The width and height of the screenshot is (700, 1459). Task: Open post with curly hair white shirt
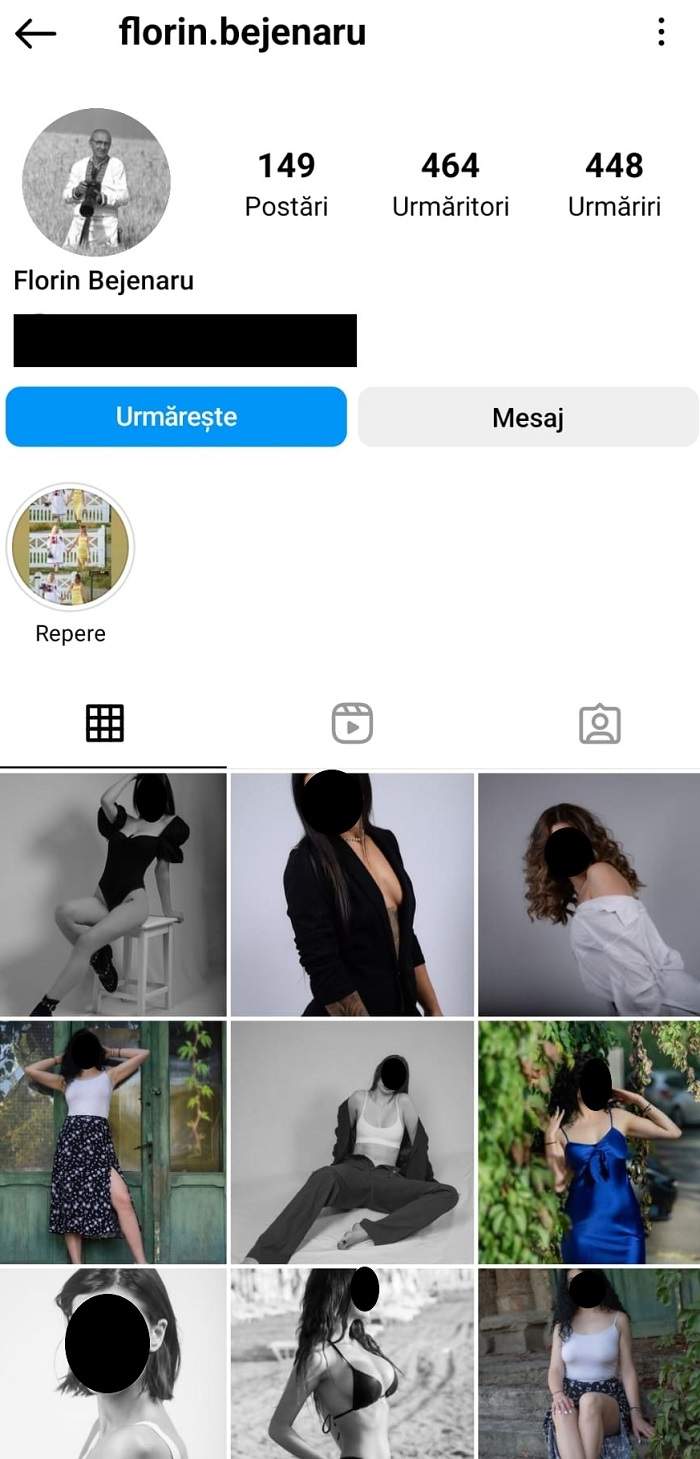pyautogui.click(x=589, y=894)
